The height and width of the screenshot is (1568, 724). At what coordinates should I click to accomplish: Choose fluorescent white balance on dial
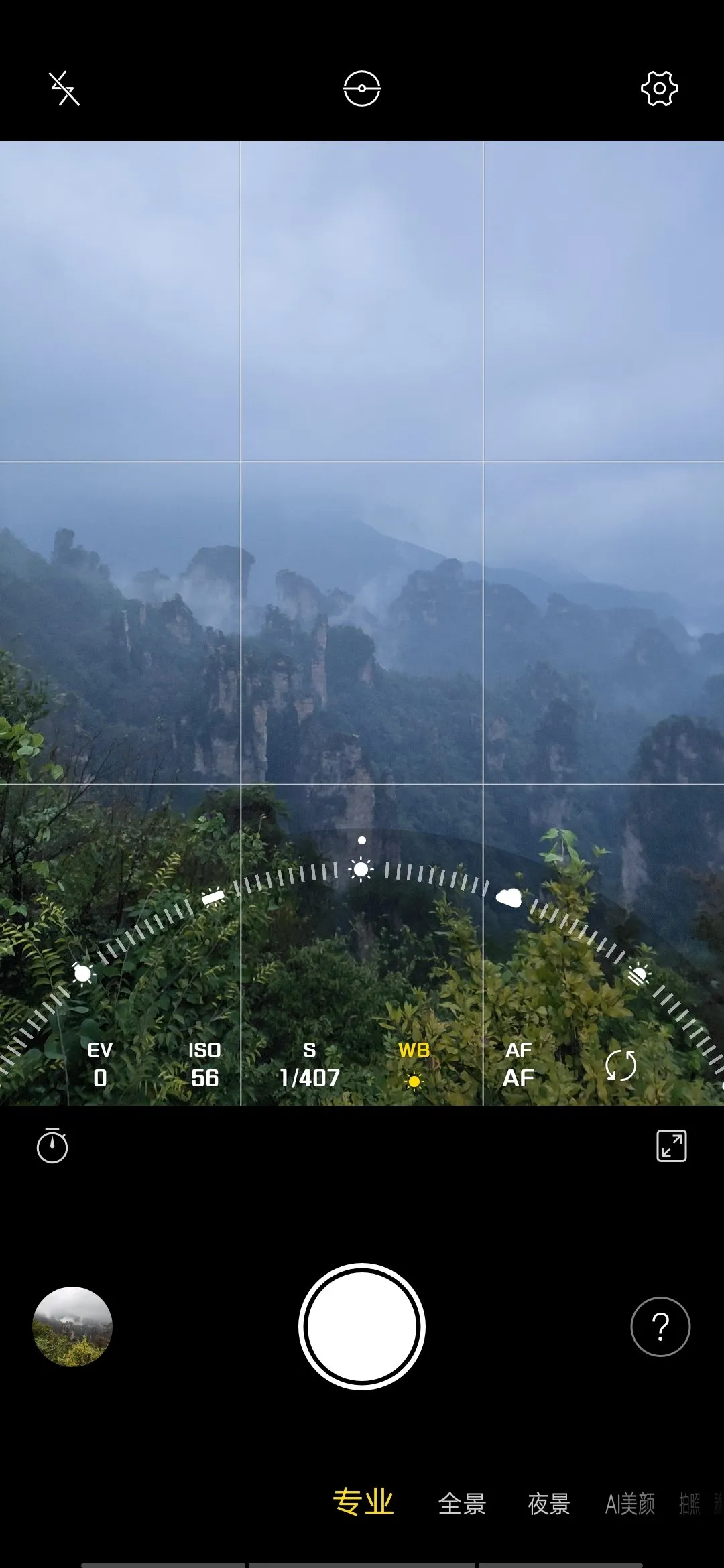(213, 897)
